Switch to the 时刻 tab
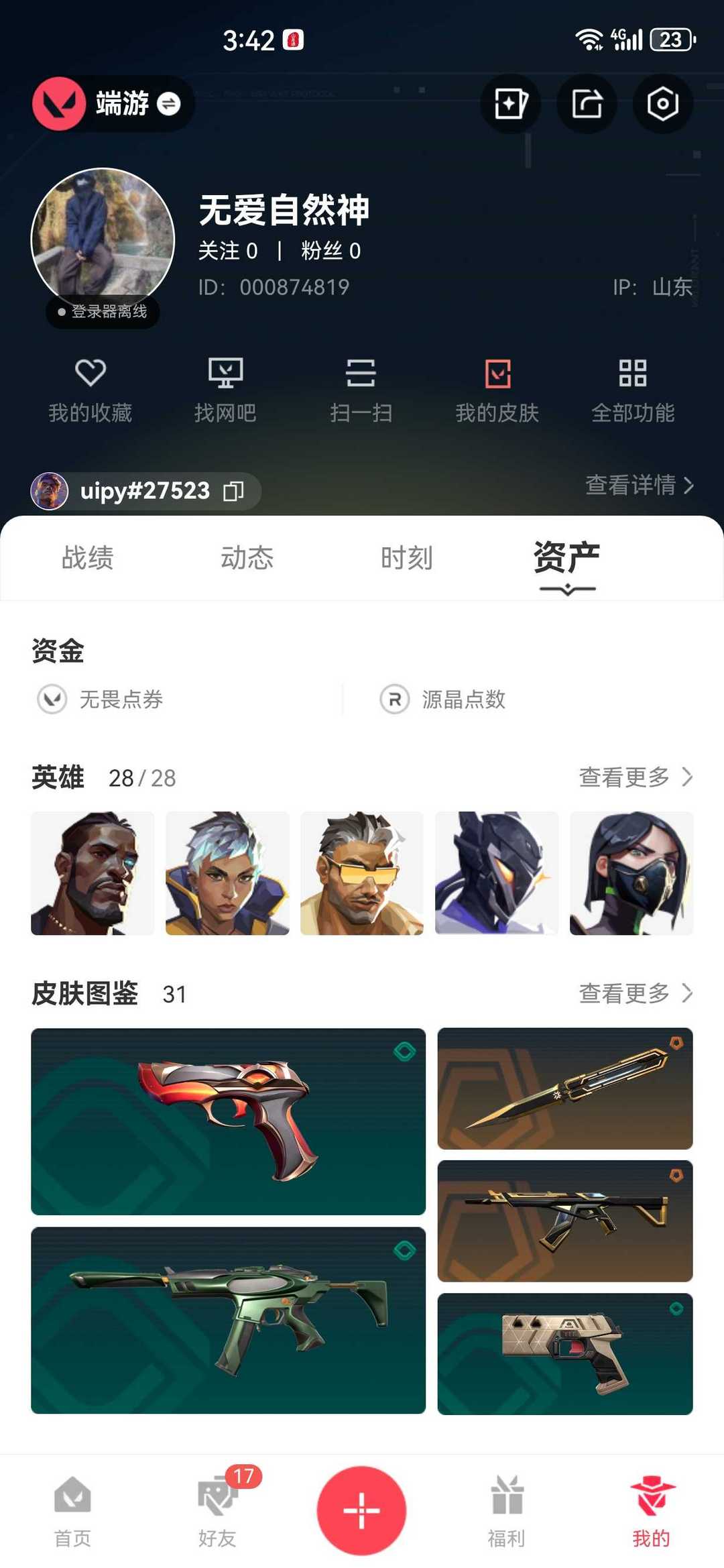724x1568 pixels. coord(407,558)
